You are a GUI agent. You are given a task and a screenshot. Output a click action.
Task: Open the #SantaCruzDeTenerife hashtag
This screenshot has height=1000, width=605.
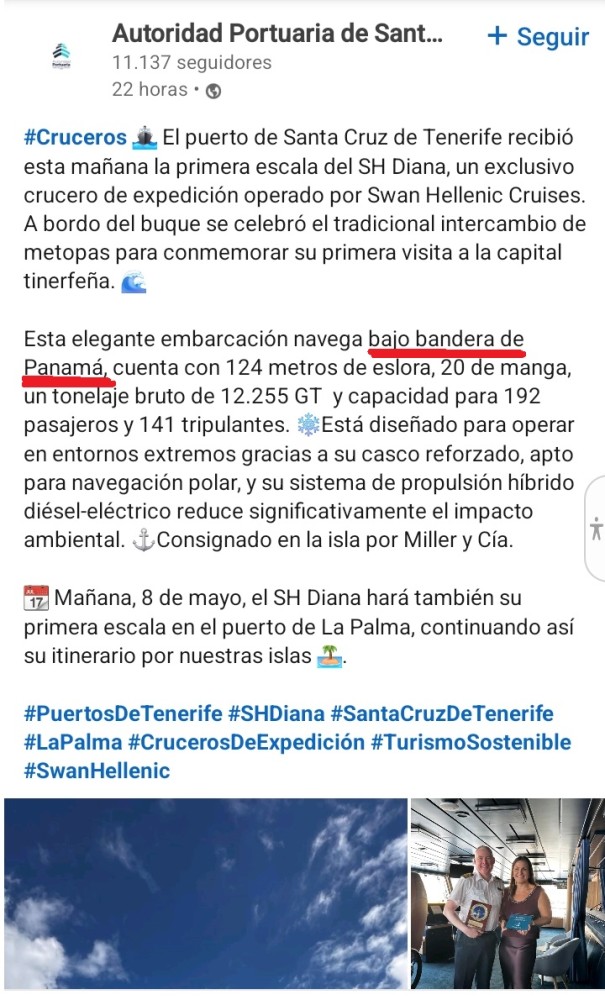(441, 714)
